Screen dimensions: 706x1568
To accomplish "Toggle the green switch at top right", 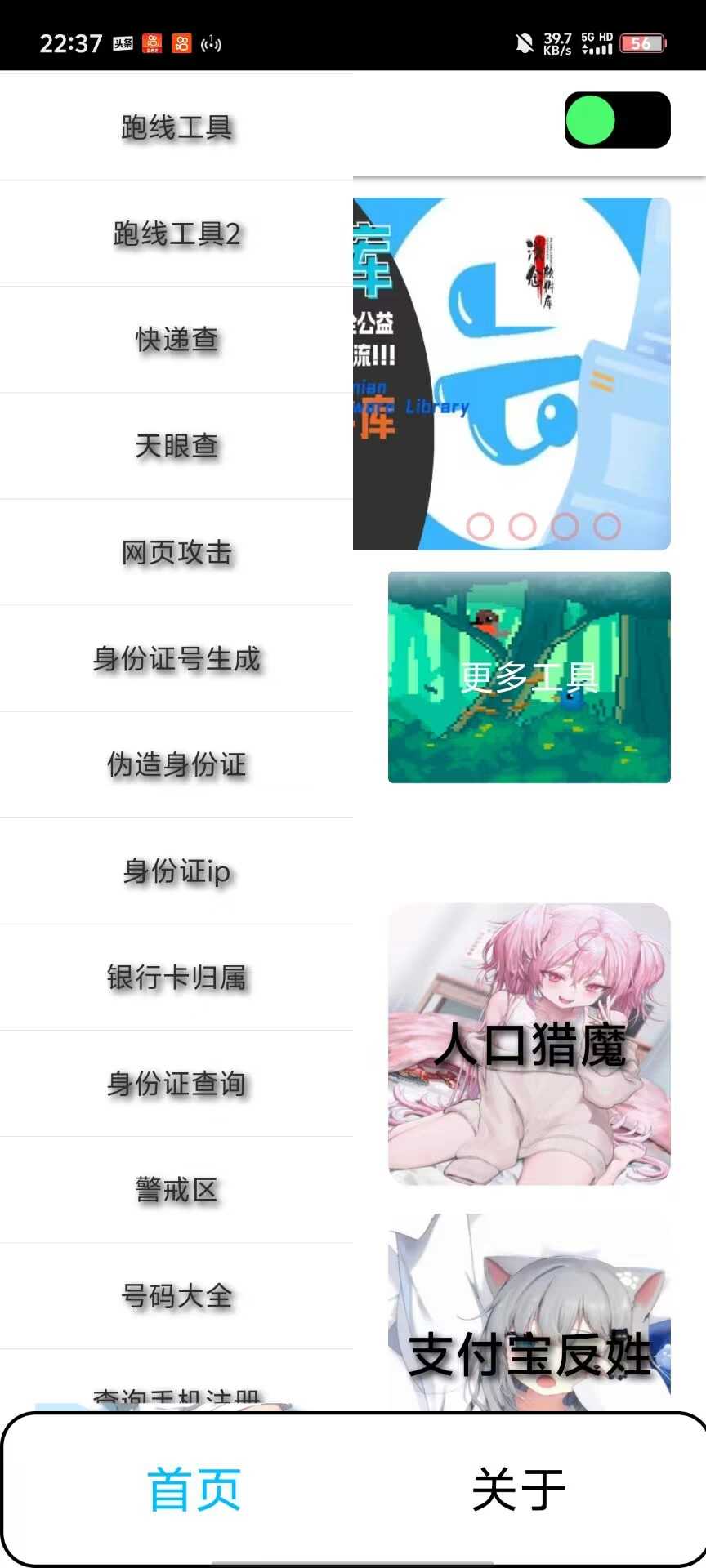I will pyautogui.click(x=617, y=120).
